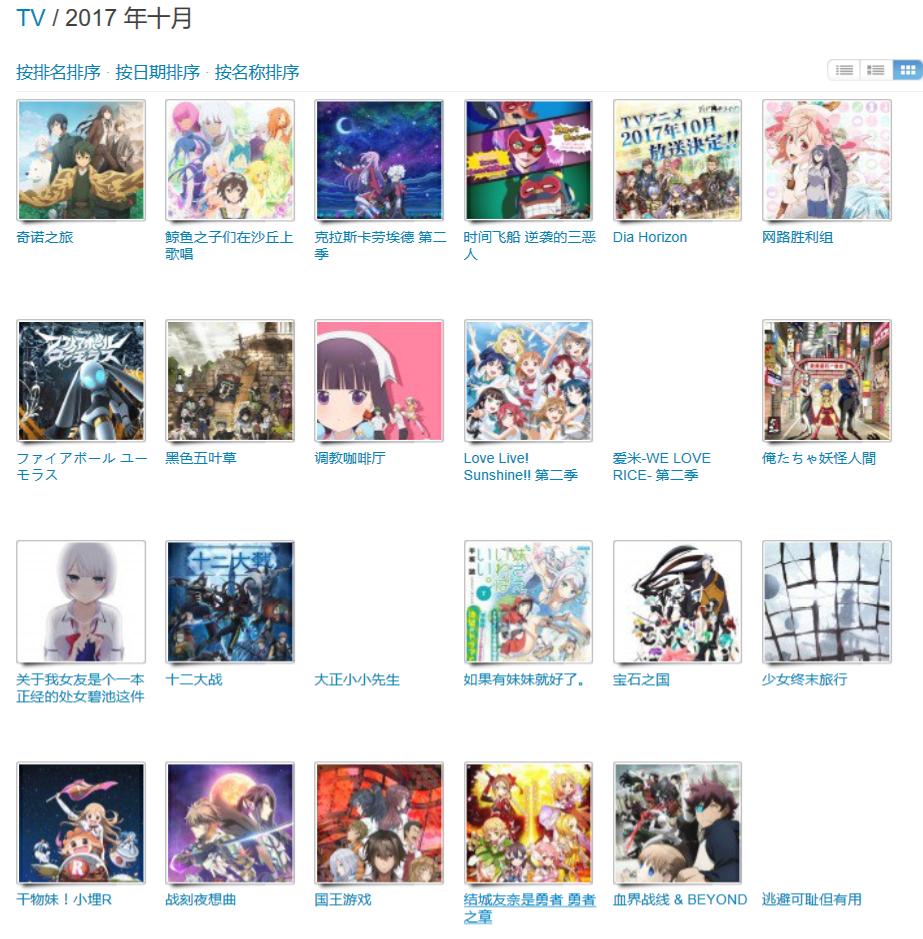Open the Dia Horizon title link
Image resolution: width=923 pixels, height=939 pixels.
click(650, 237)
